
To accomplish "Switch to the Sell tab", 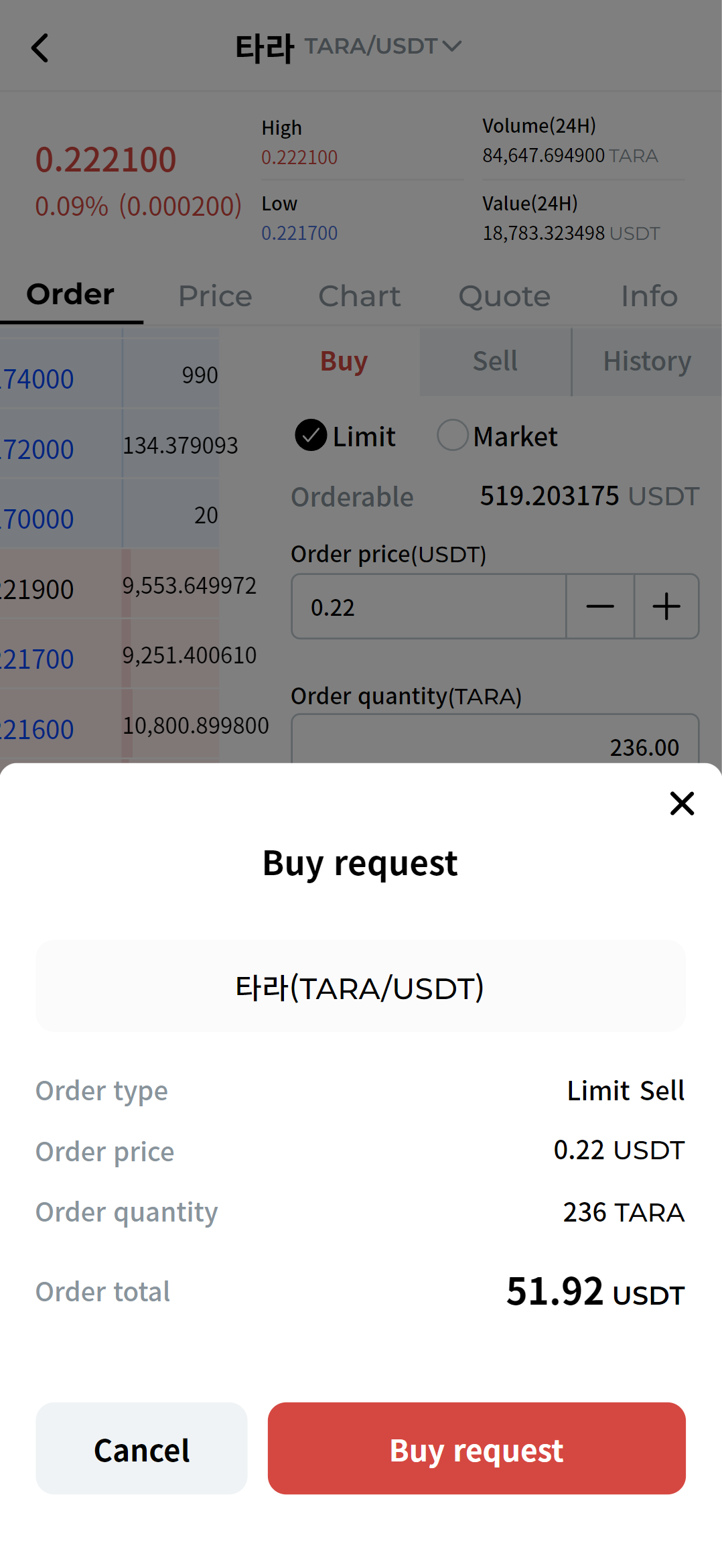I will pyautogui.click(x=494, y=361).
